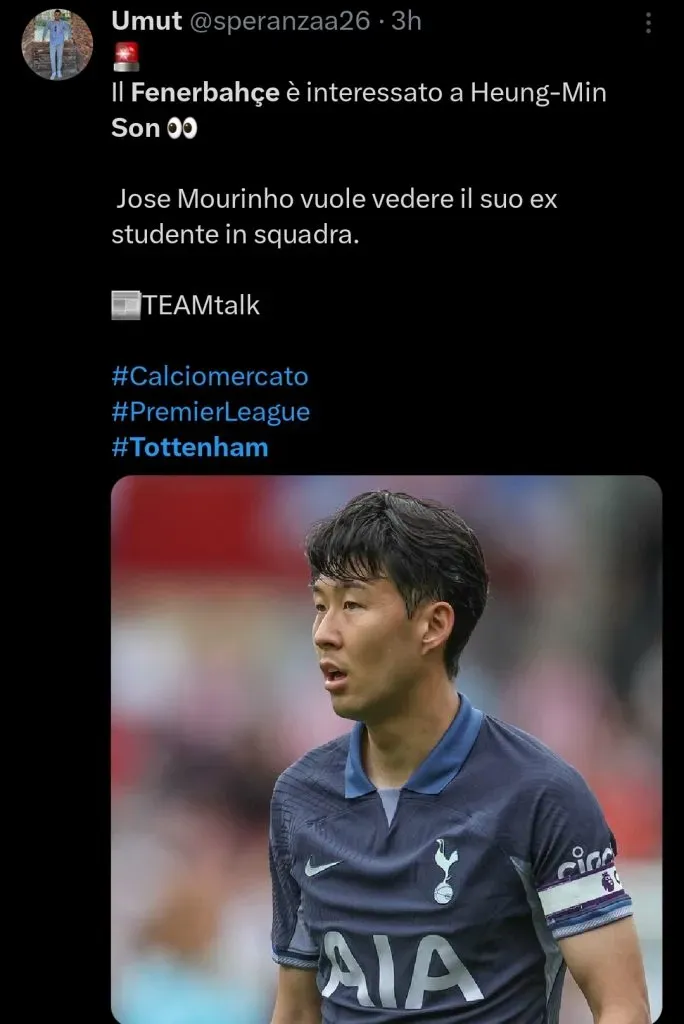Open the tweet's three-dot overflow menu
Screen dimensions: 684x1024
coord(648,23)
